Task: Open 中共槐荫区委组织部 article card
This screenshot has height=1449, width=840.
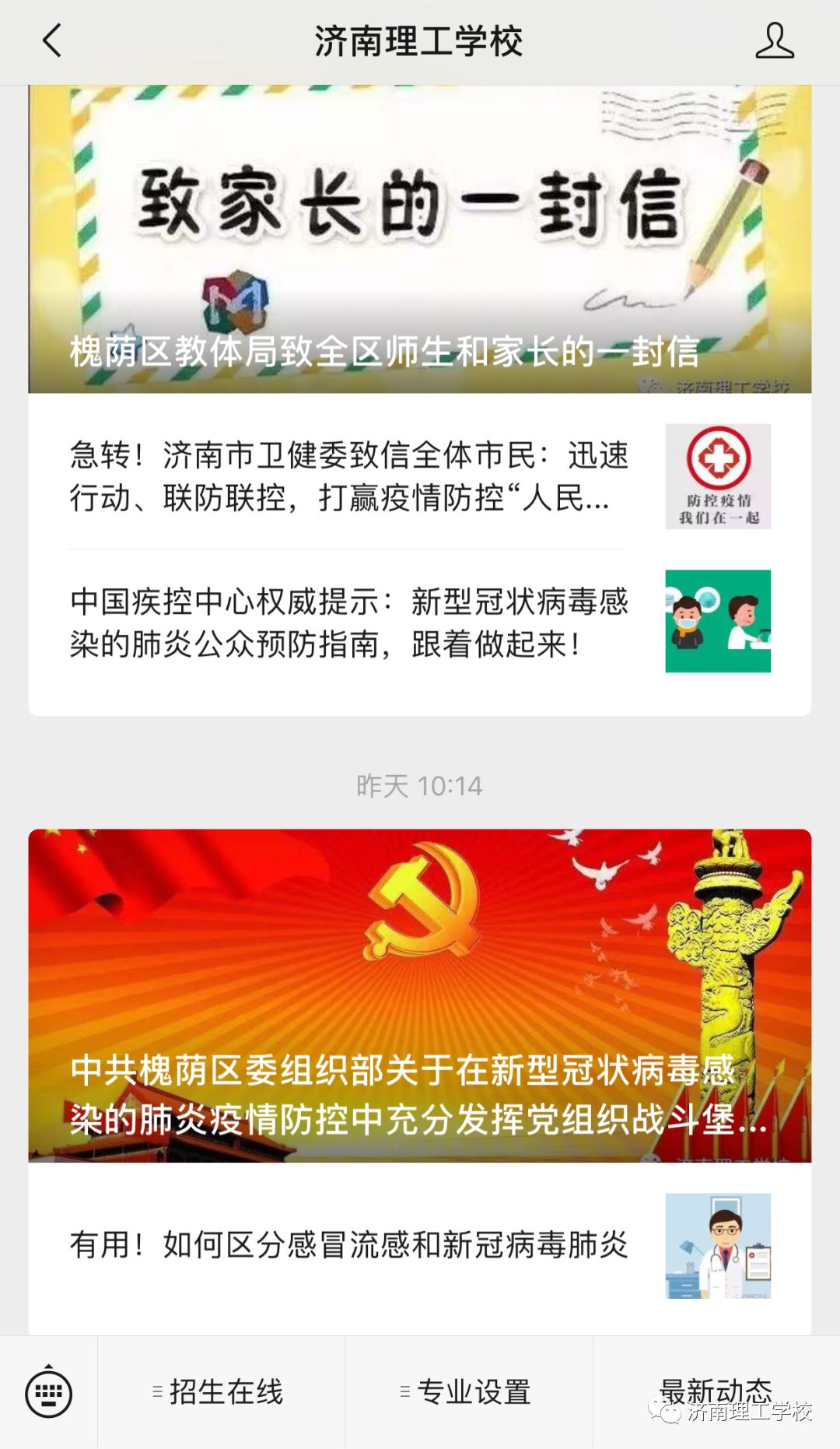Action: point(419,995)
